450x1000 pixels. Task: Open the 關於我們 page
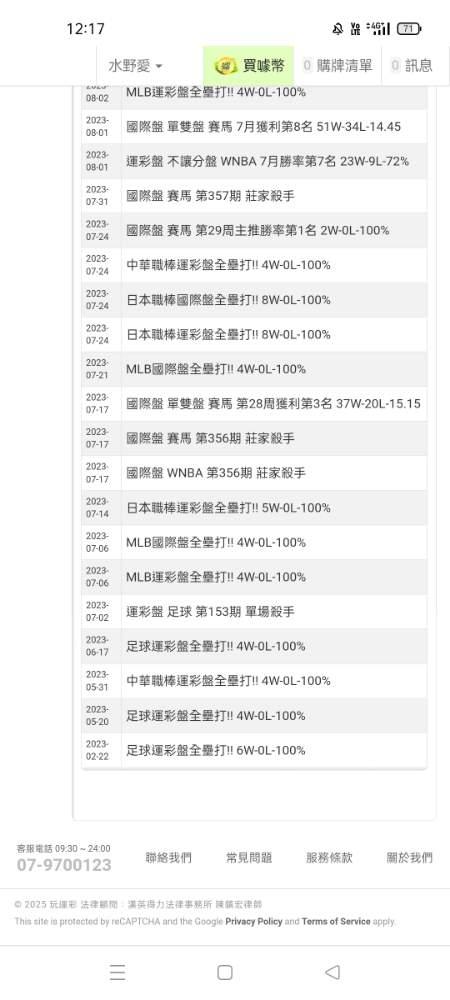tap(409, 858)
